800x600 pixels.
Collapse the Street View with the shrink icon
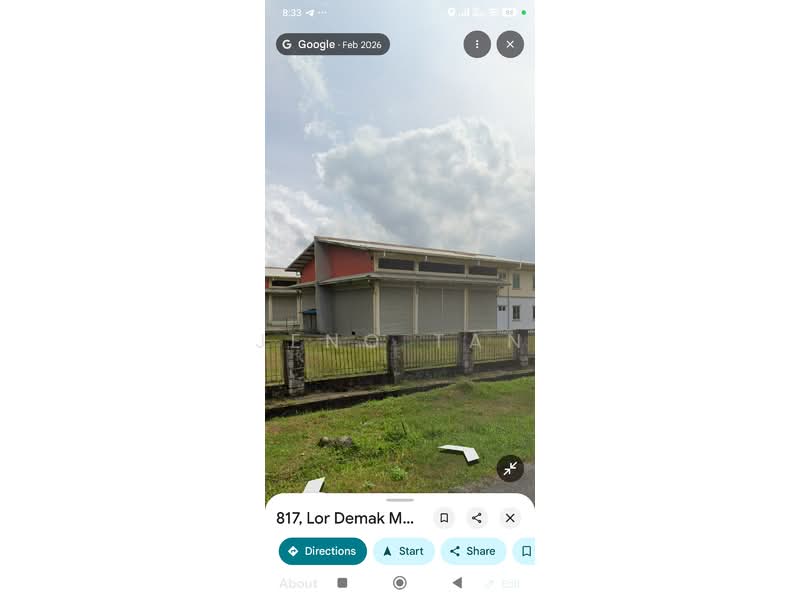pyautogui.click(x=510, y=468)
